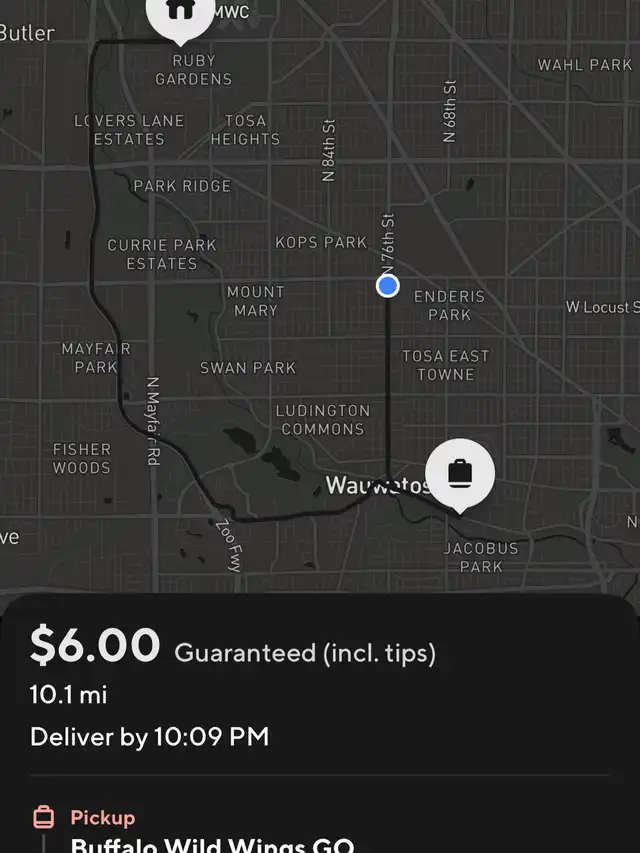
Task: Tap the home drop-off marker on the map
Action: [x=180, y=12]
